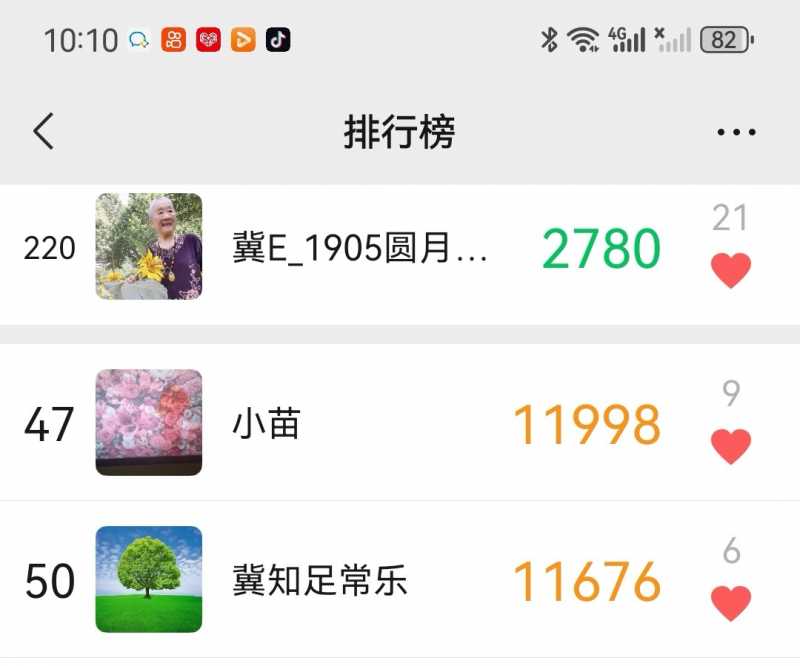Like 小苗's step count
Image resolution: width=800 pixels, height=666 pixels.
(x=730, y=445)
